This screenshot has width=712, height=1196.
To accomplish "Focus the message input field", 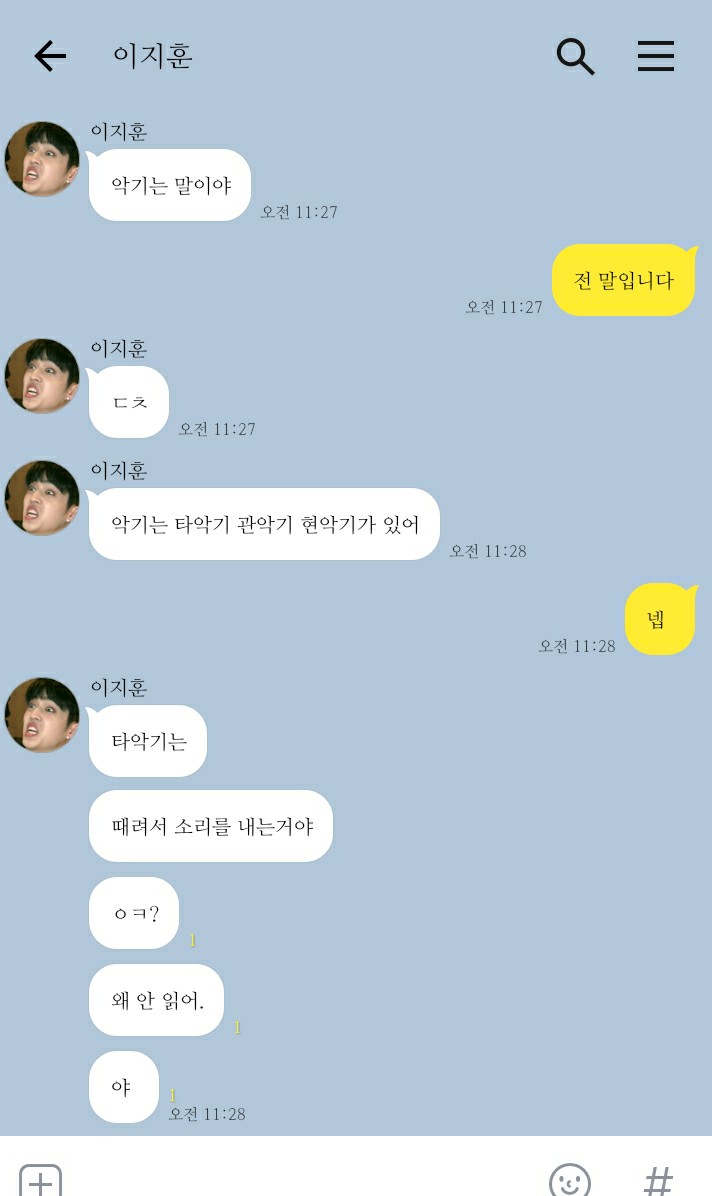I will (x=300, y=1178).
